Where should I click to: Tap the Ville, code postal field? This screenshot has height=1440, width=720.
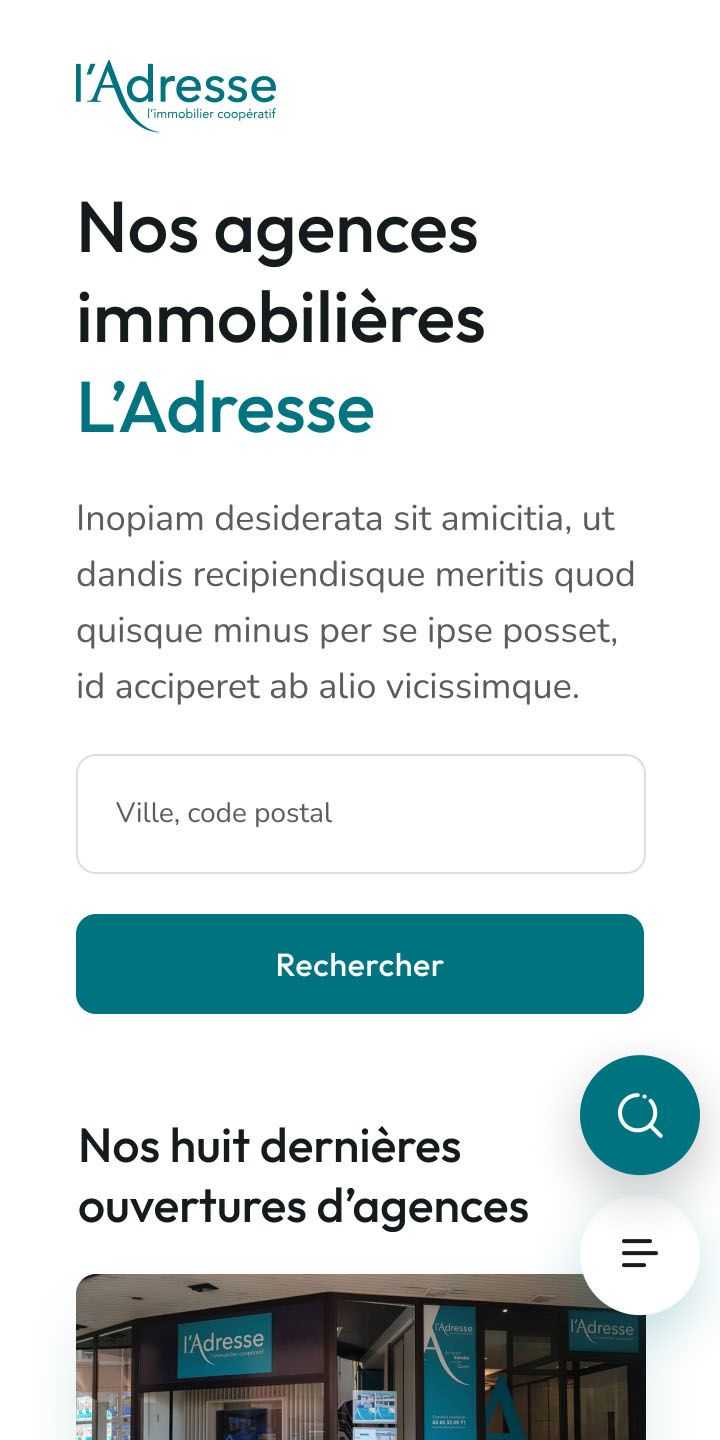tap(360, 813)
